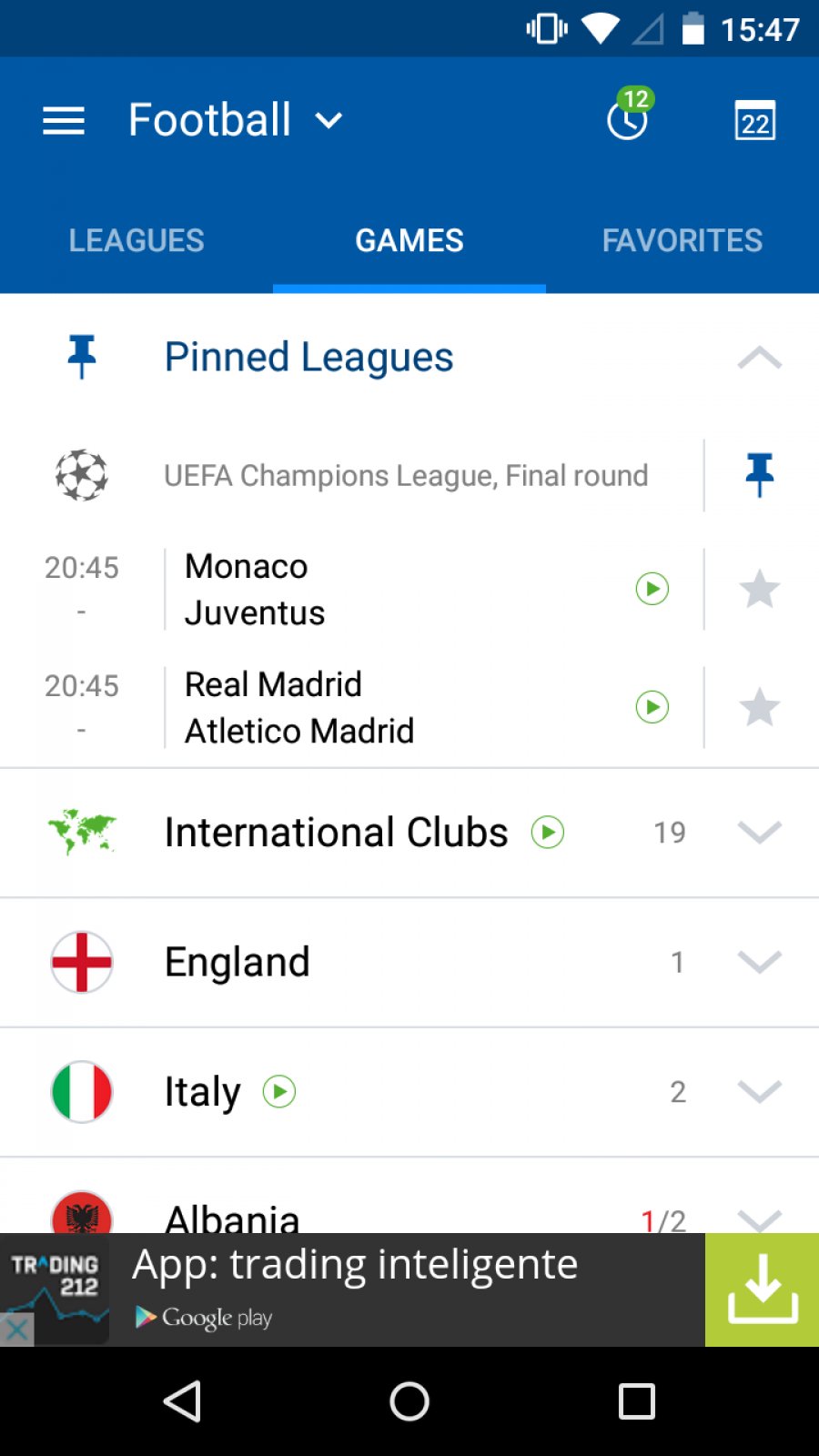Screen dimensions: 819x1456
Task: Click the pin icon next to Pinned Leagues
Action: click(x=81, y=357)
